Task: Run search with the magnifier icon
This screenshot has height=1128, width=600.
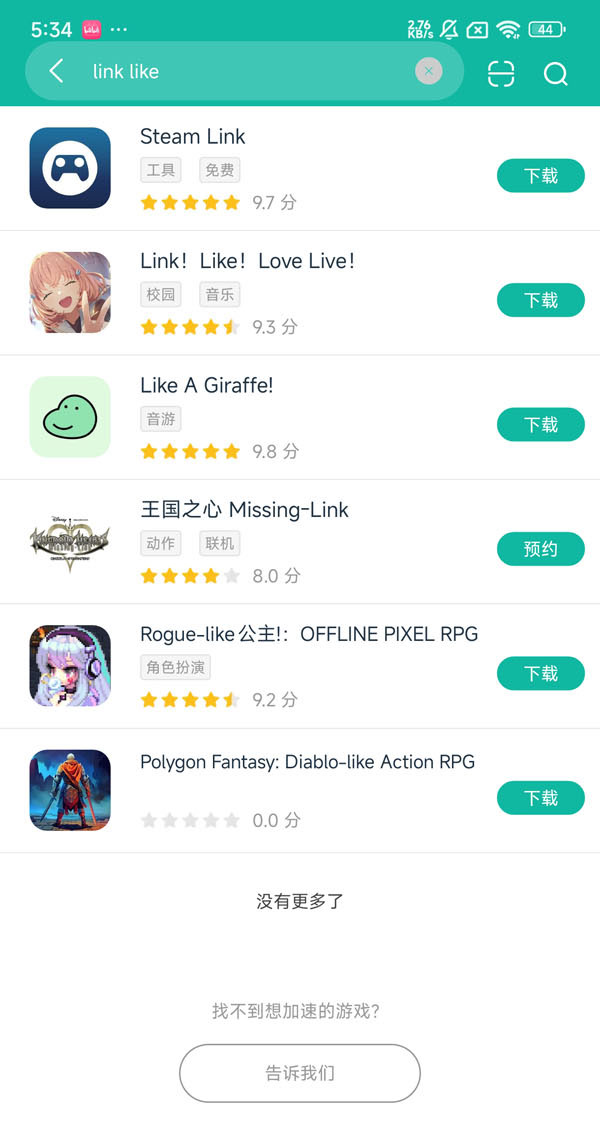Action: pyautogui.click(x=555, y=74)
